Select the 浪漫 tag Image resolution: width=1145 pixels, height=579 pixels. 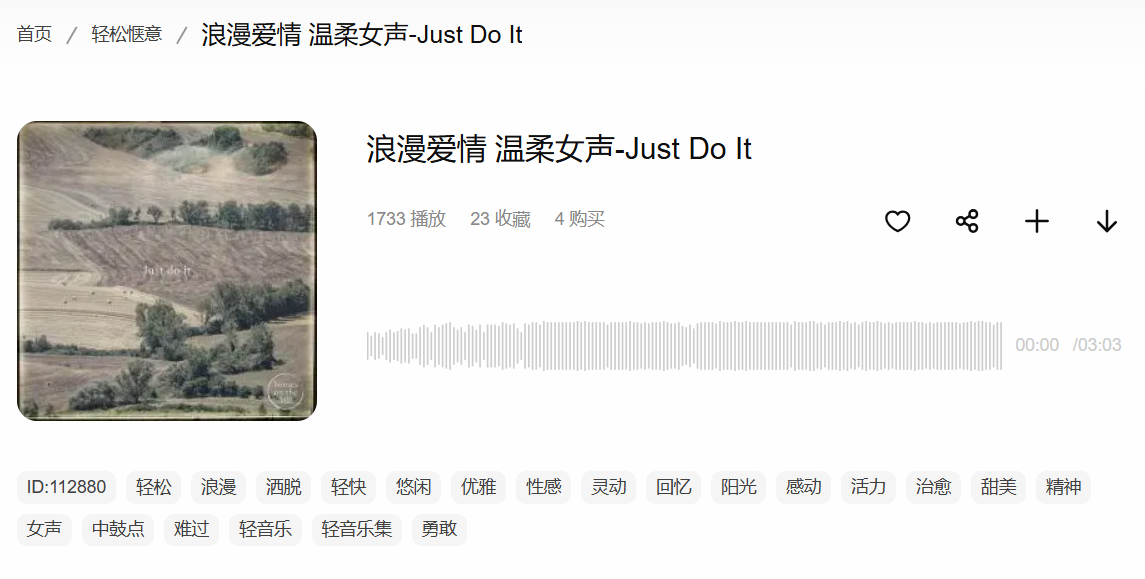219,487
